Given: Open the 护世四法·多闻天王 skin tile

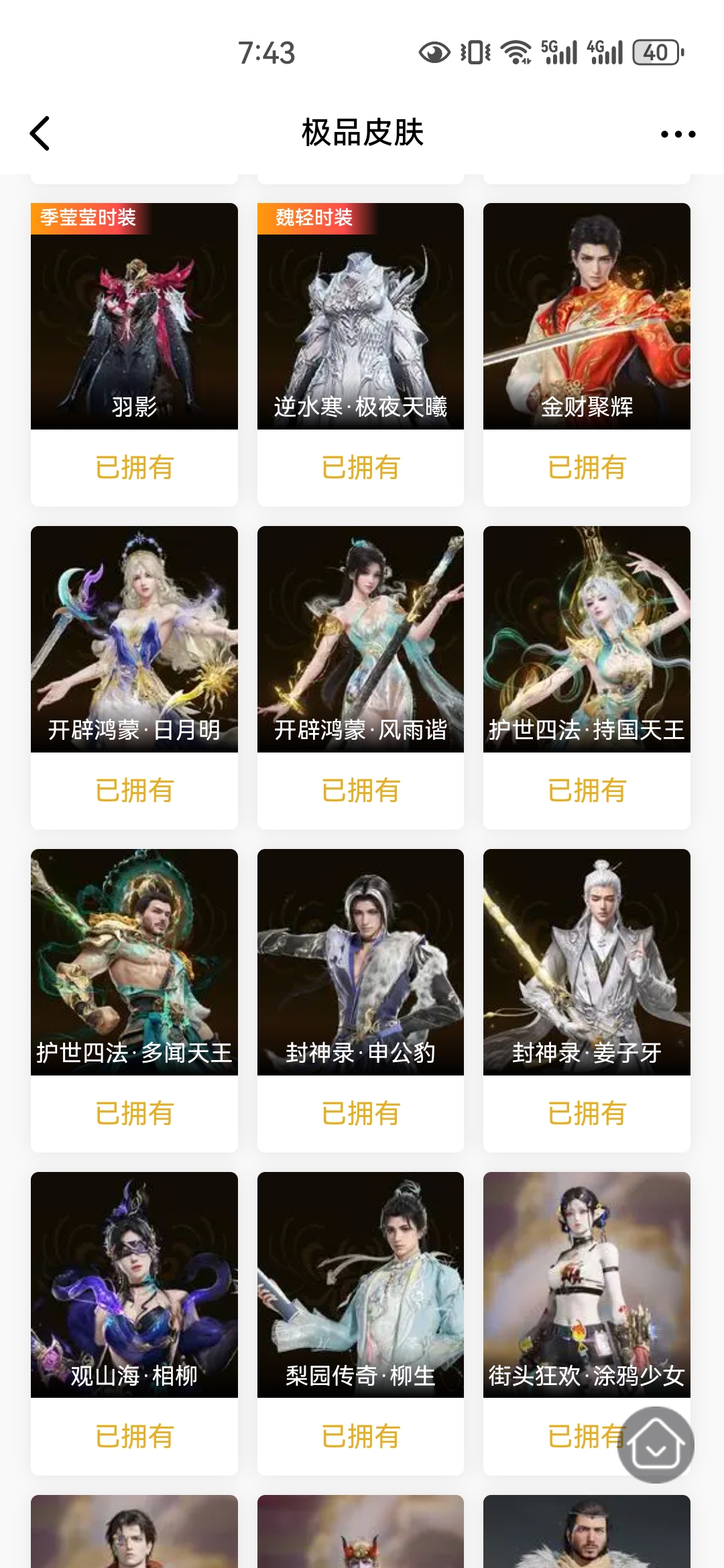Looking at the screenshot, I should pyautogui.click(x=134, y=962).
